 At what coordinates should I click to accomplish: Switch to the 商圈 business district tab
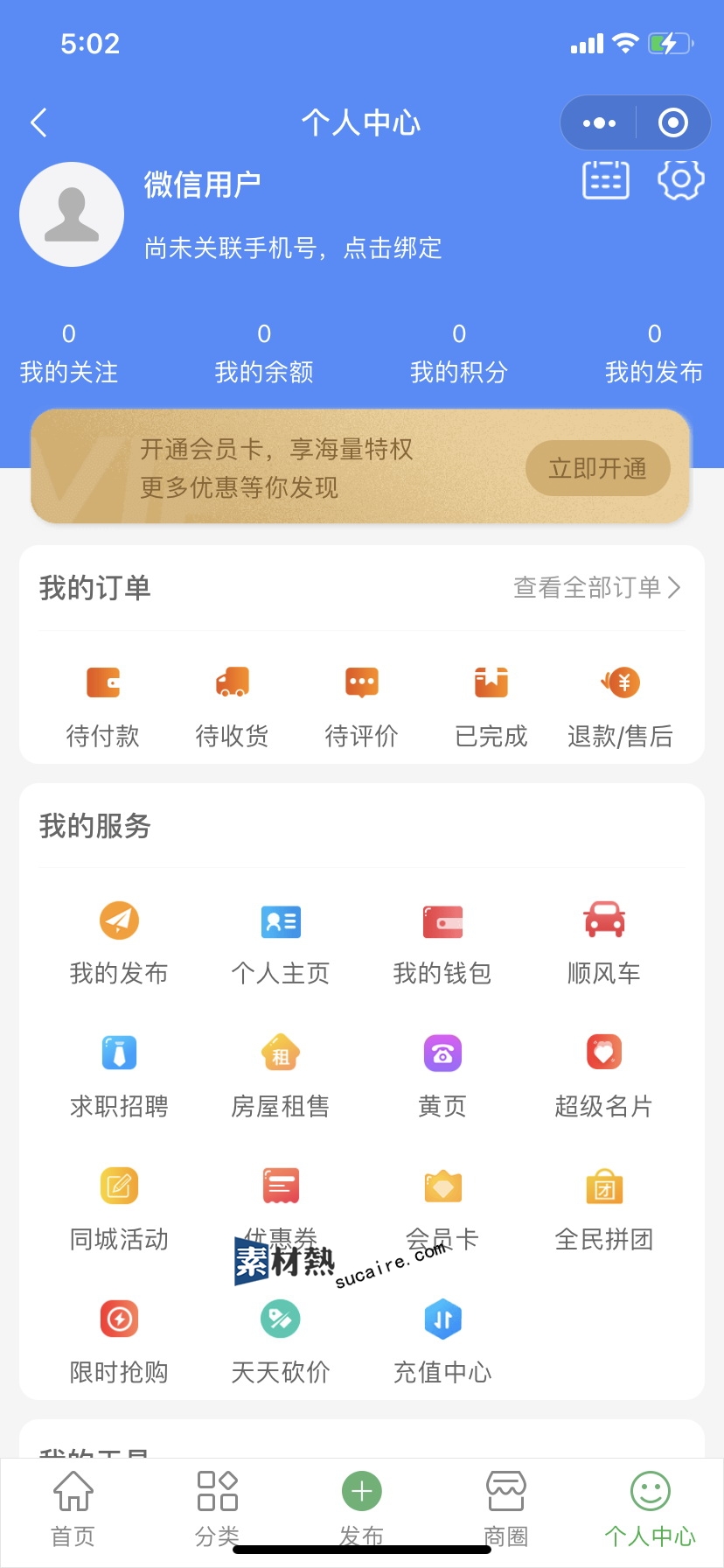506,1508
